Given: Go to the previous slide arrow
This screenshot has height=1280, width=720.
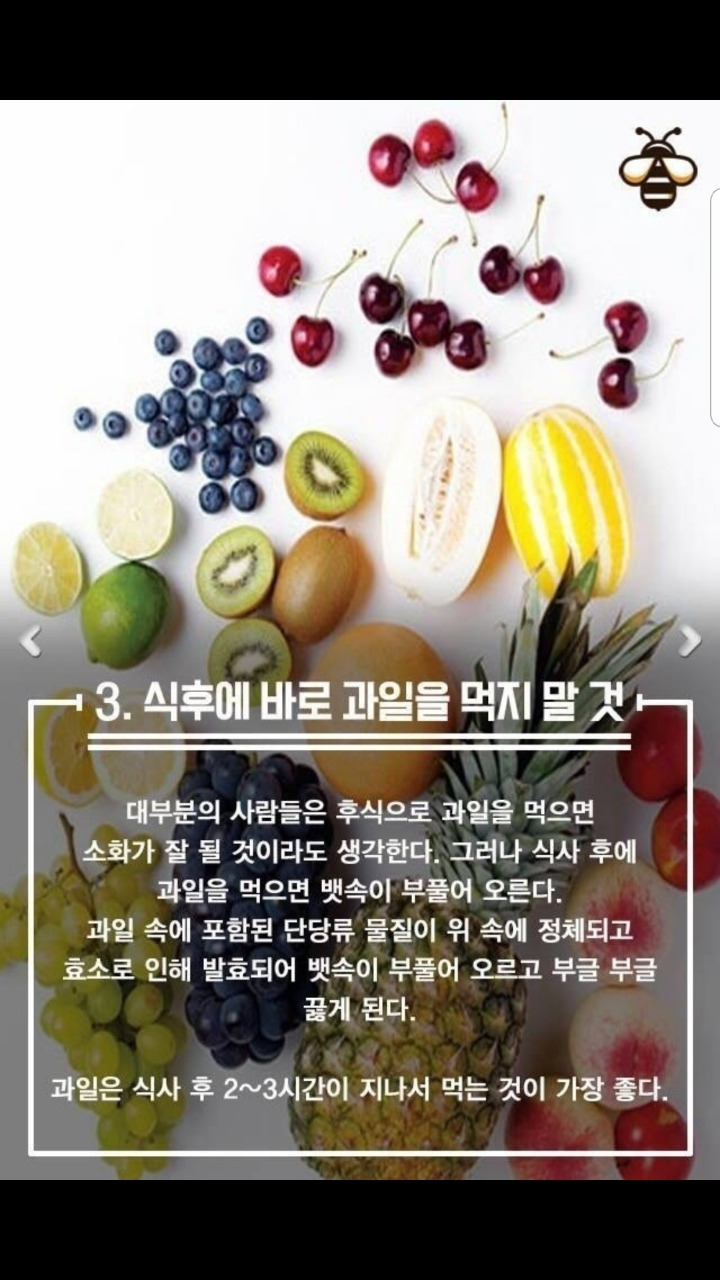Looking at the screenshot, I should (30, 640).
